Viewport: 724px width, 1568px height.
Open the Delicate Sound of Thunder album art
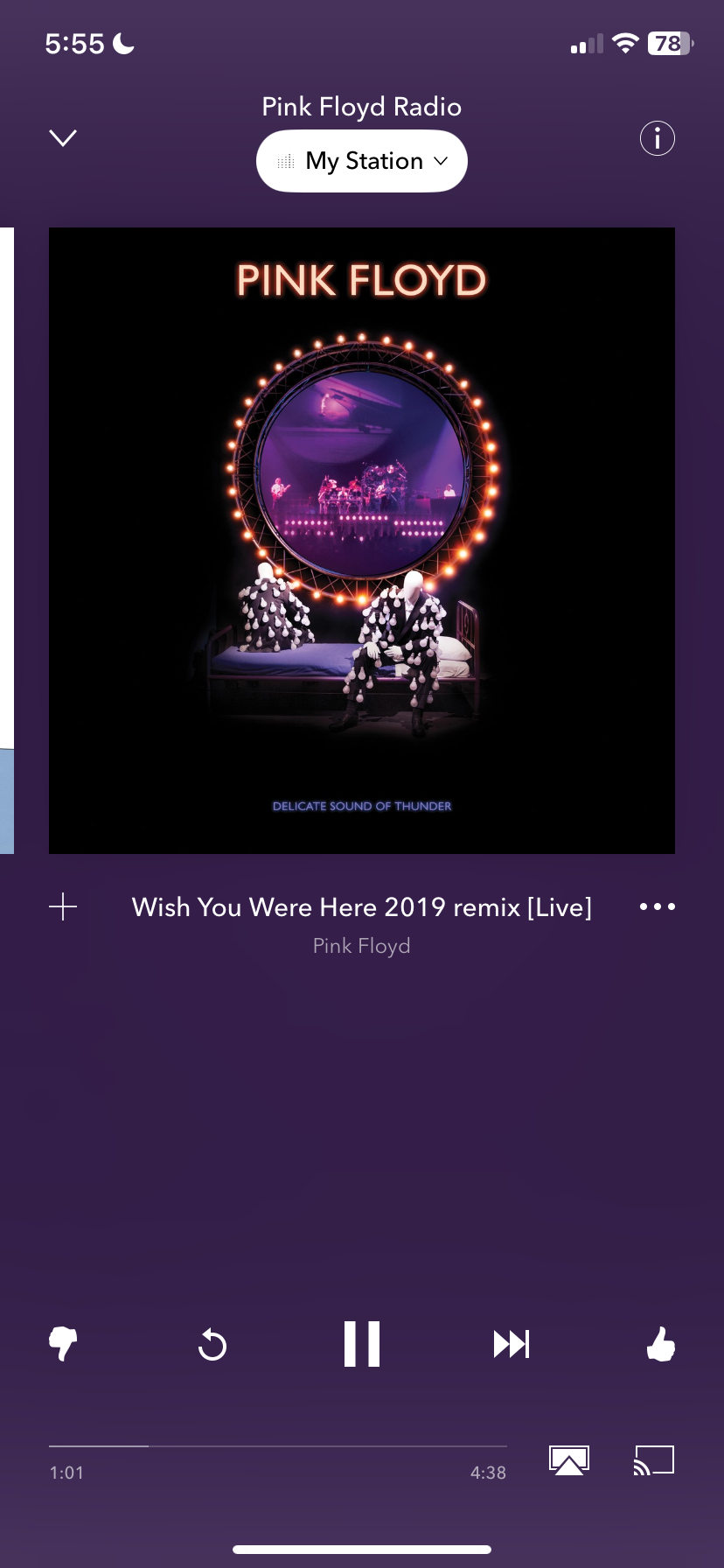[362, 540]
